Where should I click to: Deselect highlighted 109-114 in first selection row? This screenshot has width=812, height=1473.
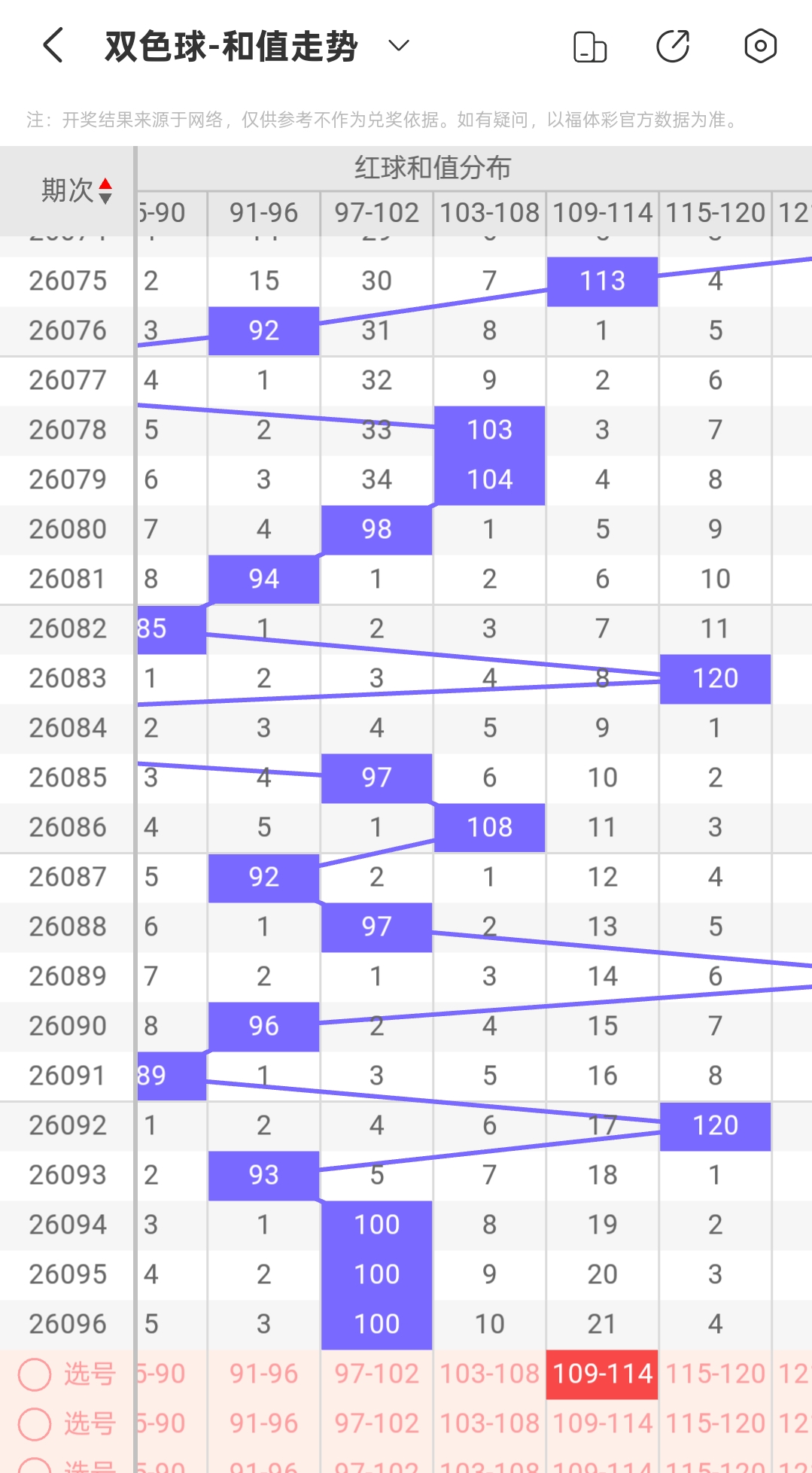(x=602, y=1374)
